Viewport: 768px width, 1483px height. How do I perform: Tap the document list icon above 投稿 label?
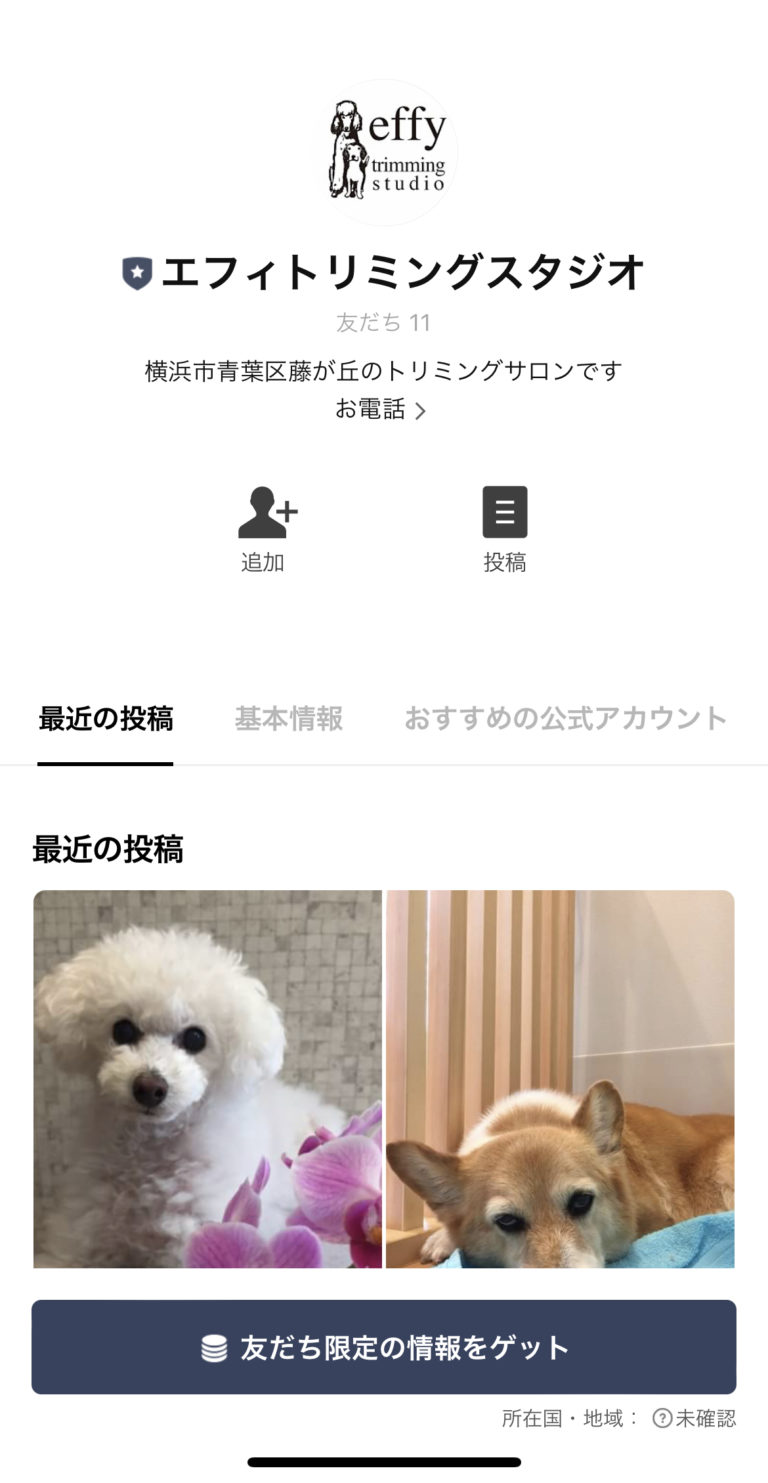click(x=505, y=511)
